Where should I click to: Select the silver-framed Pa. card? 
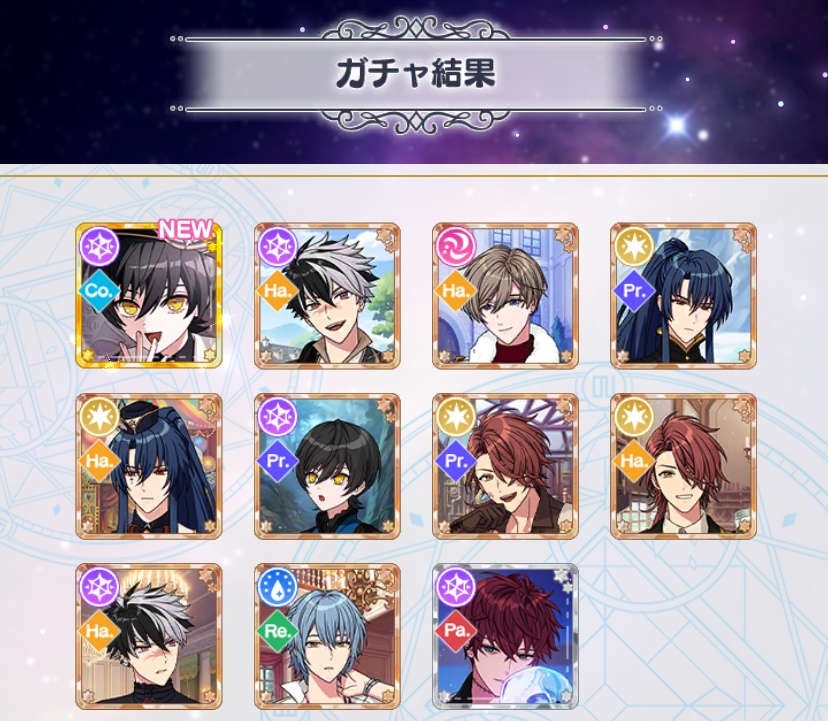(x=505, y=636)
